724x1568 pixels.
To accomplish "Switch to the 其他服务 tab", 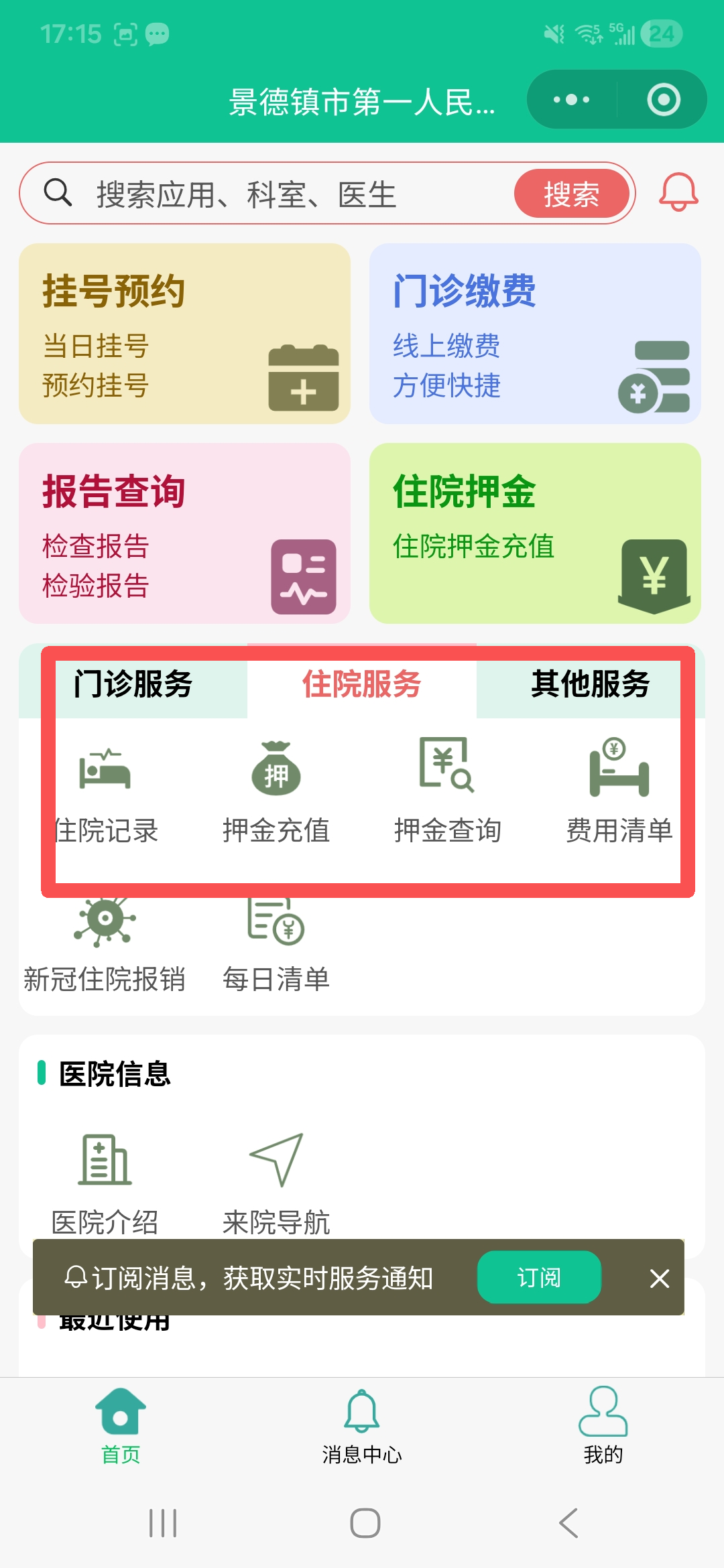I will point(591,685).
